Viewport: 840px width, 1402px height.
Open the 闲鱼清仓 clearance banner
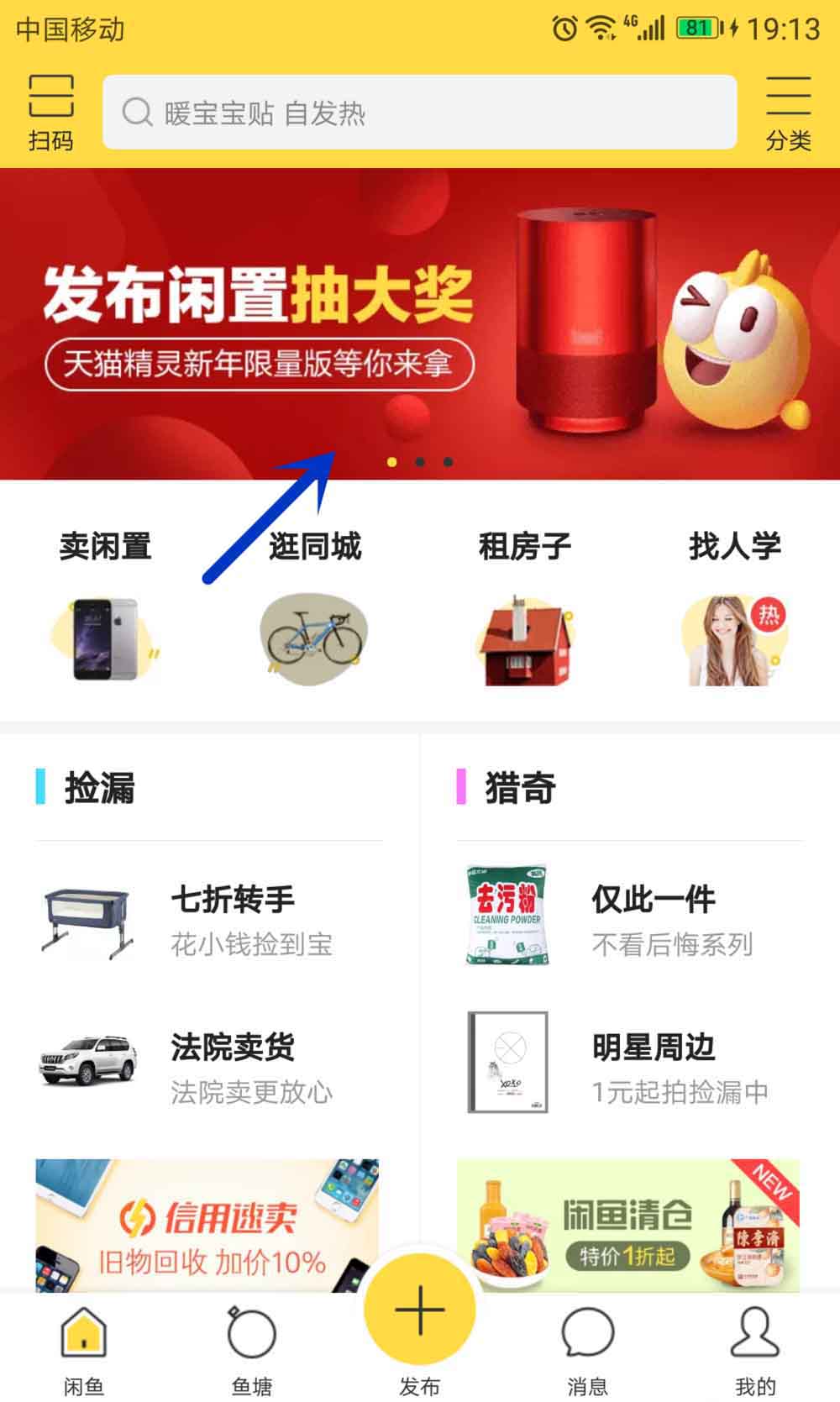628,1225
